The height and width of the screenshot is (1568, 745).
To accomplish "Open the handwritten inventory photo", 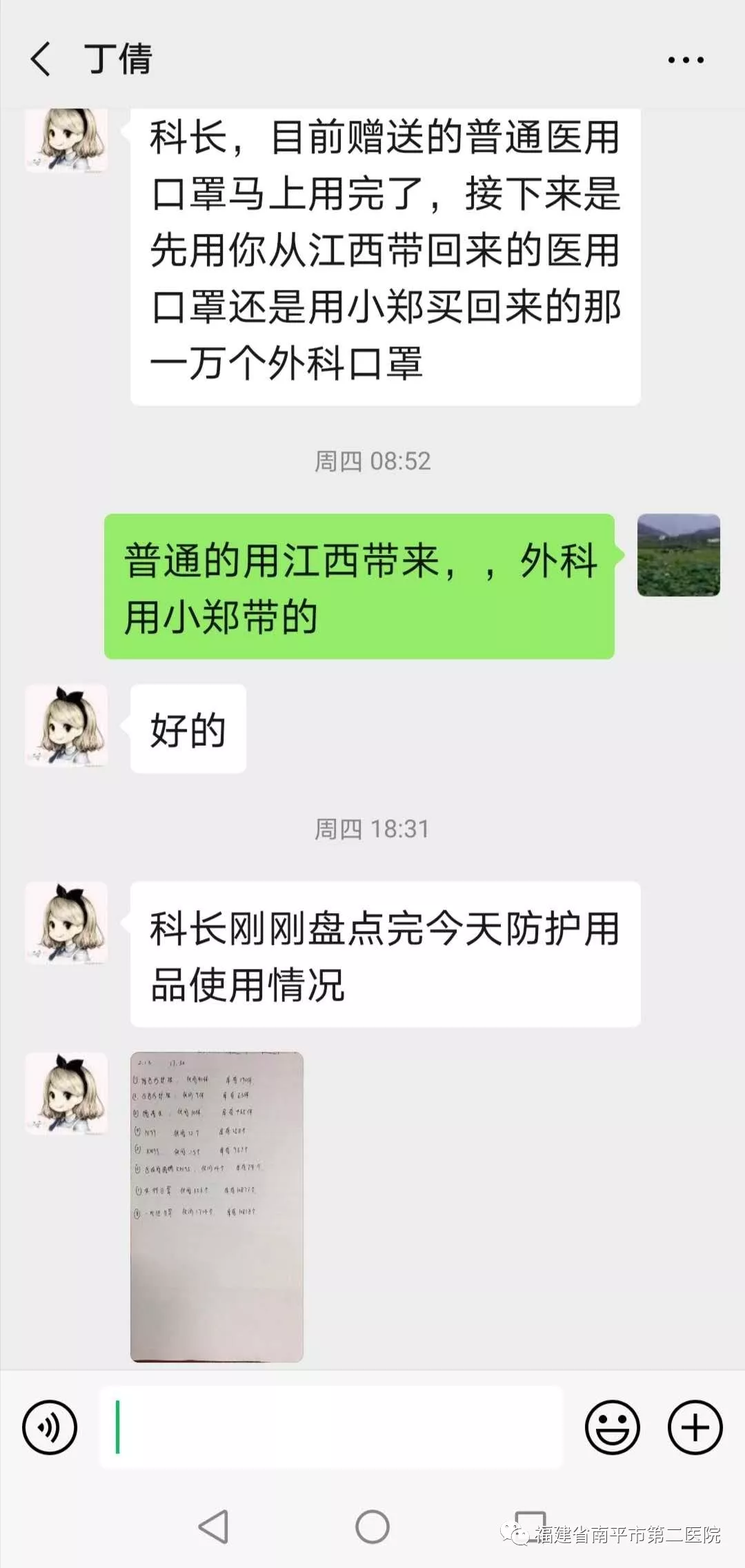I will tap(217, 1206).
